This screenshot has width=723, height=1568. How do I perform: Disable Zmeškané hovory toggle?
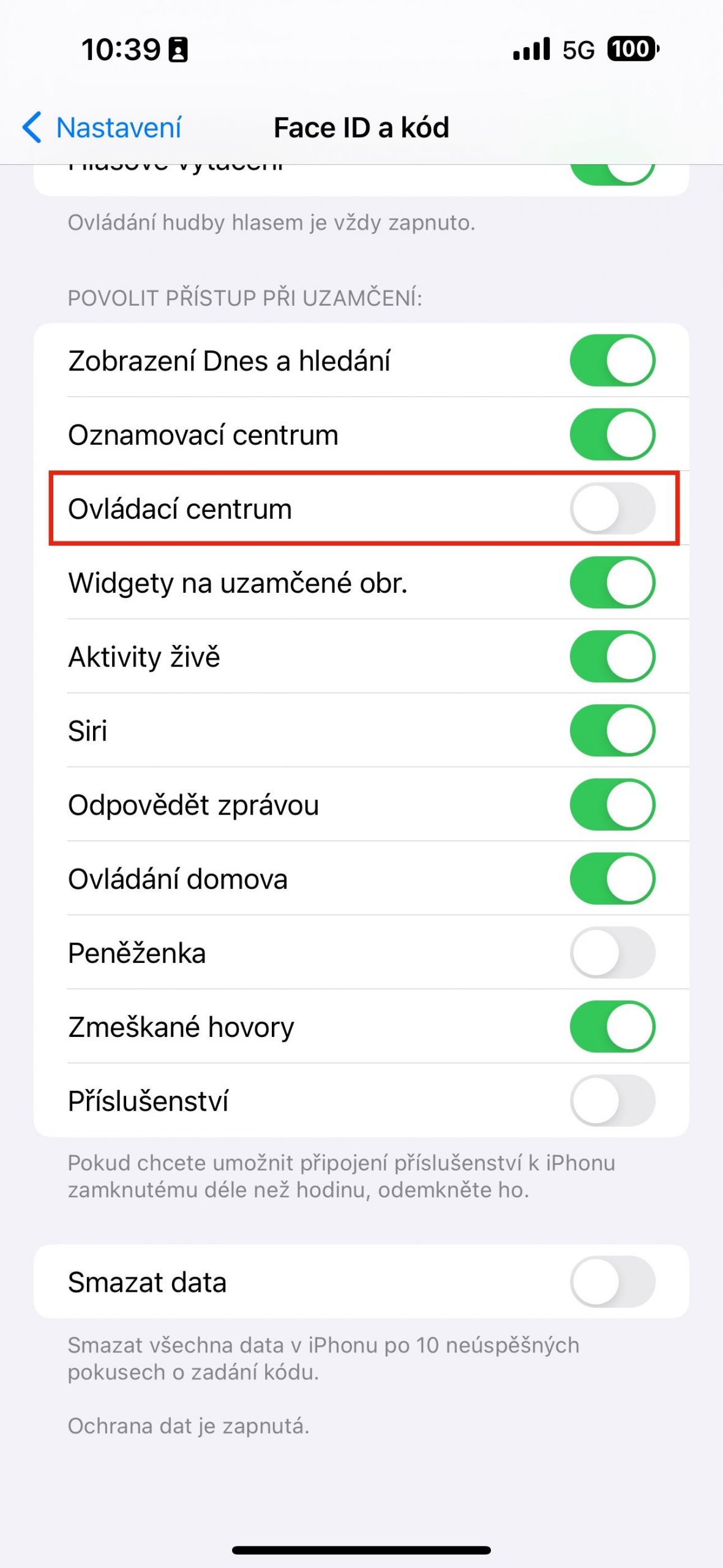[x=612, y=1027]
